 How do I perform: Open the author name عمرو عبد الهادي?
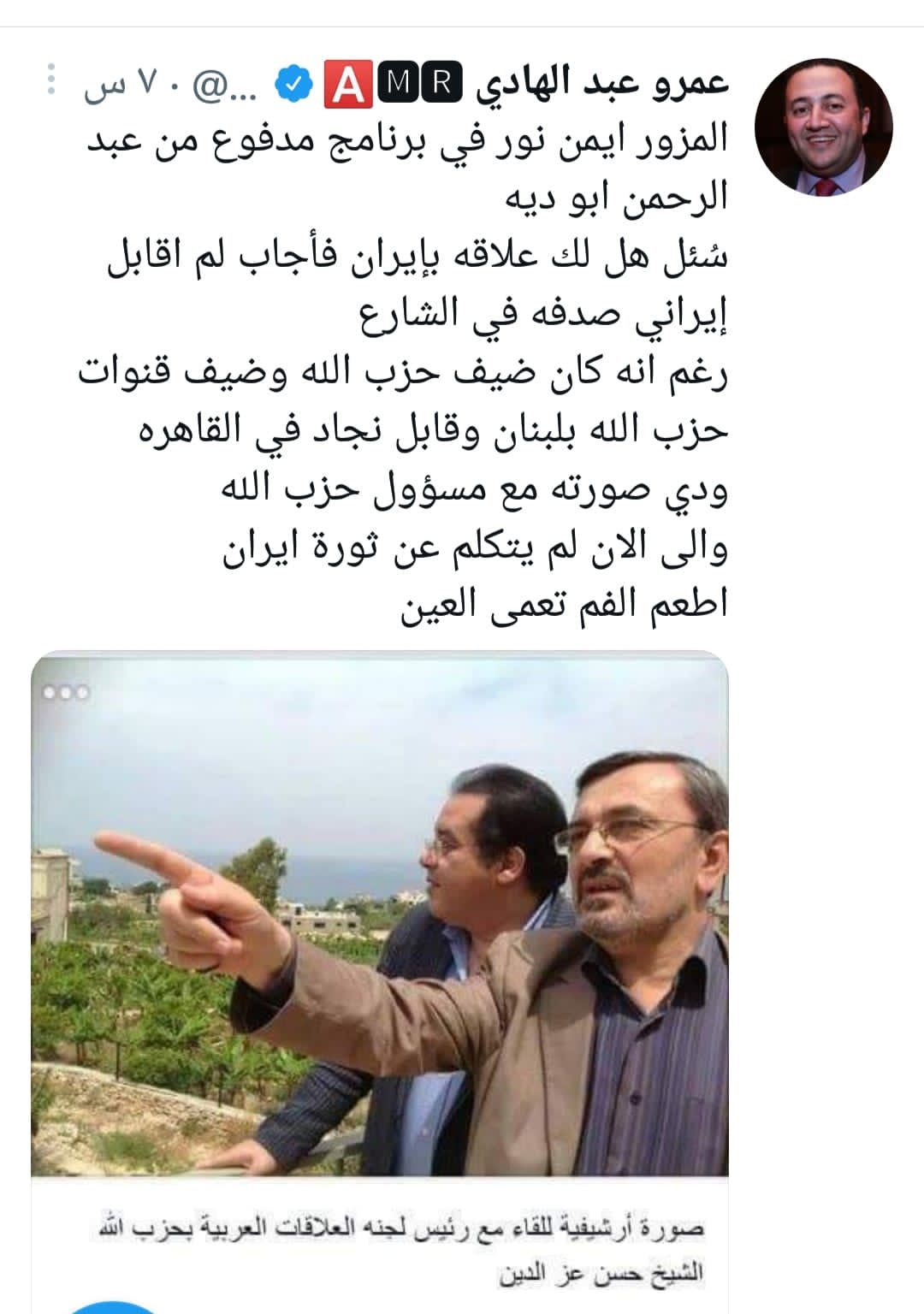tap(601, 84)
